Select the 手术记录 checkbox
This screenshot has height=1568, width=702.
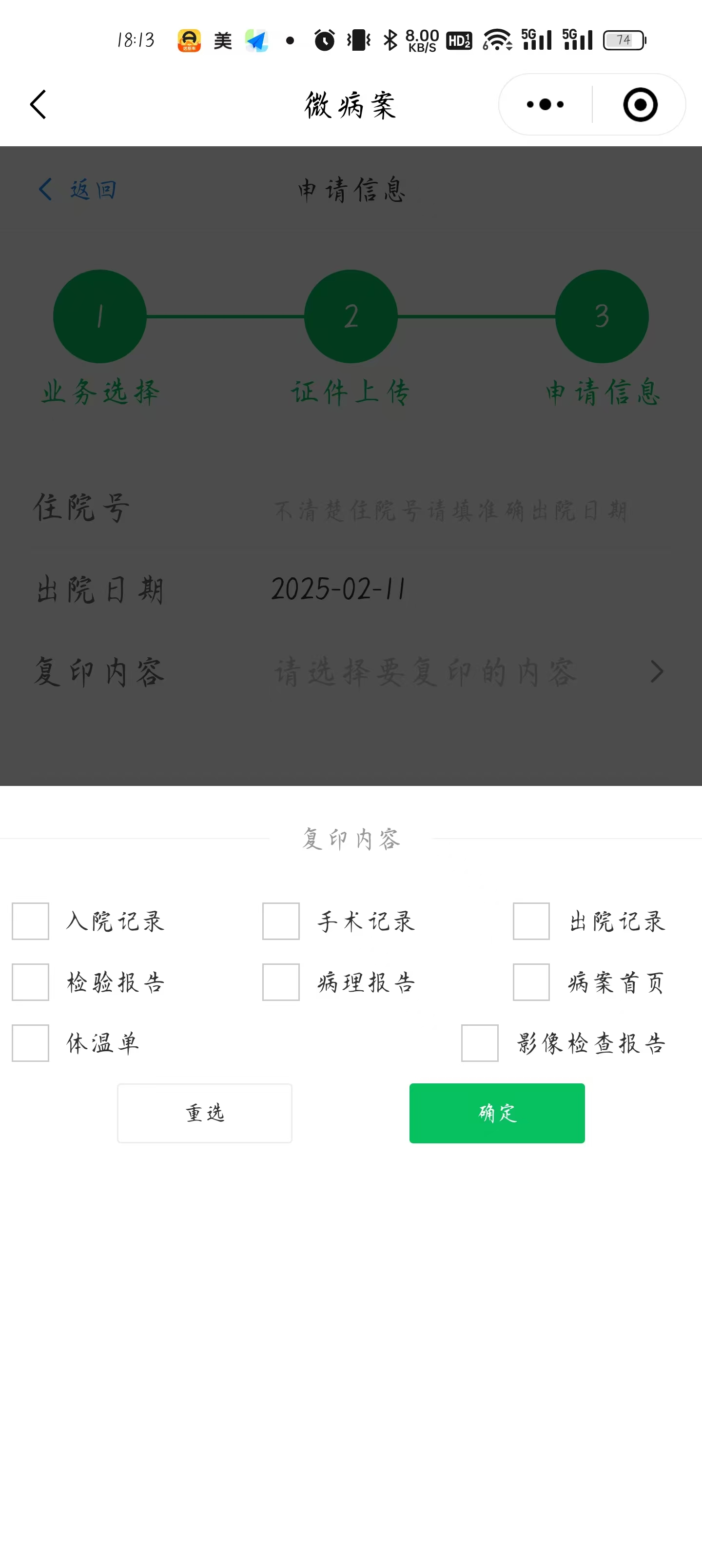281,921
